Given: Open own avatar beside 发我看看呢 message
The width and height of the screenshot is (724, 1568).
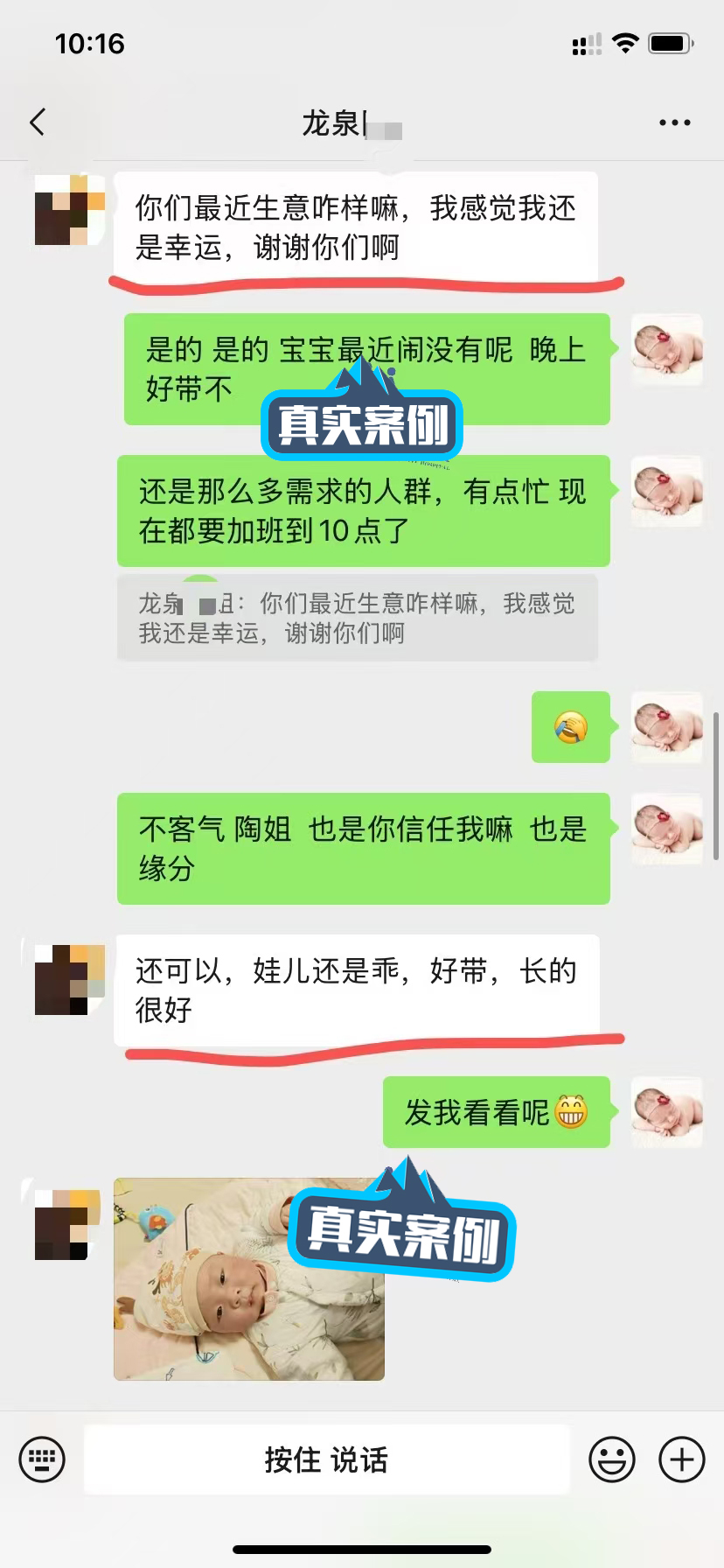Looking at the screenshot, I should click(667, 1112).
